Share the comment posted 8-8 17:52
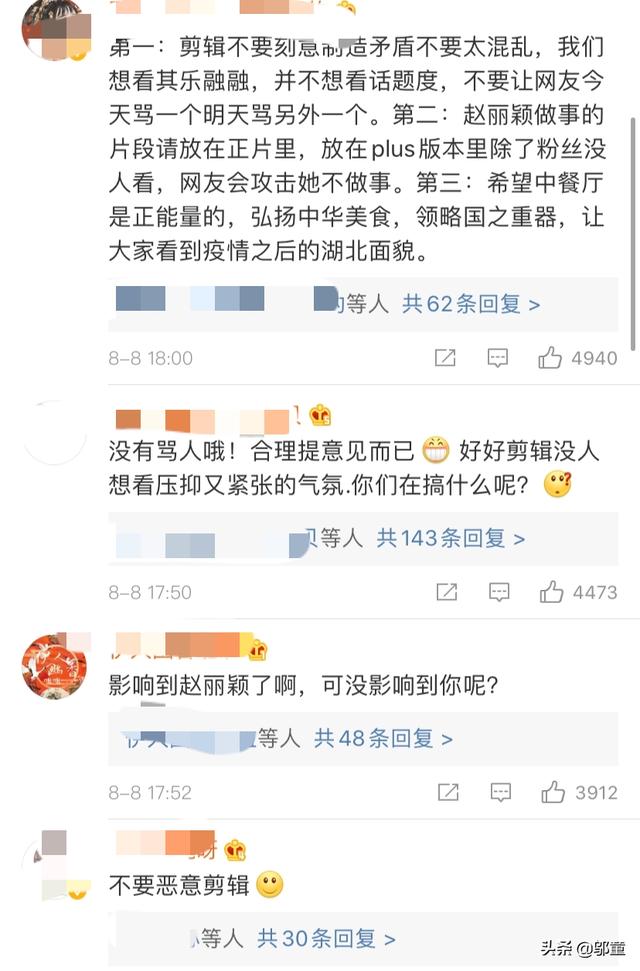The width and height of the screenshot is (640, 971). 447,792
